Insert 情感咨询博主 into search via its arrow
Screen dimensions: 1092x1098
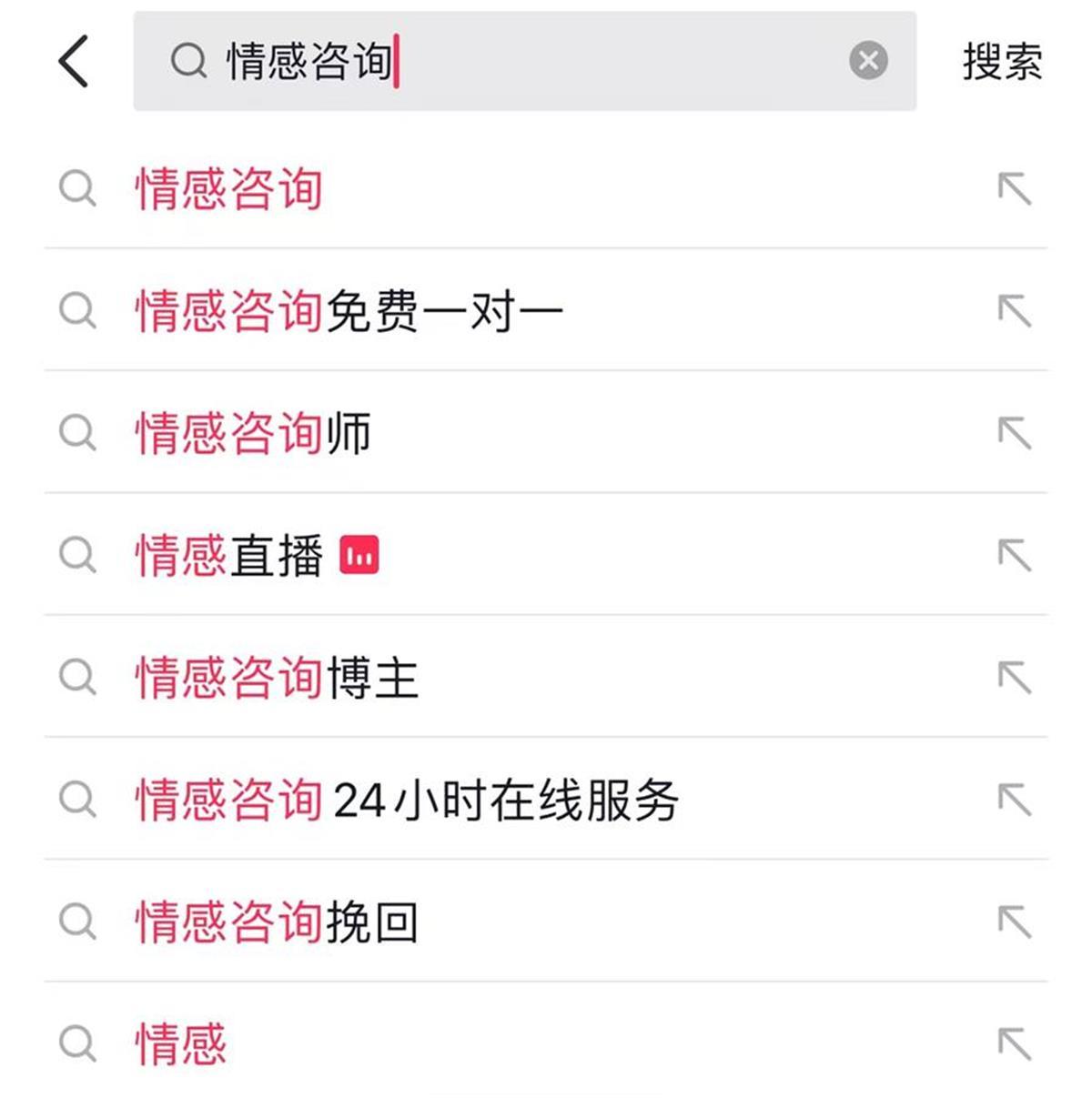(1015, 678)
